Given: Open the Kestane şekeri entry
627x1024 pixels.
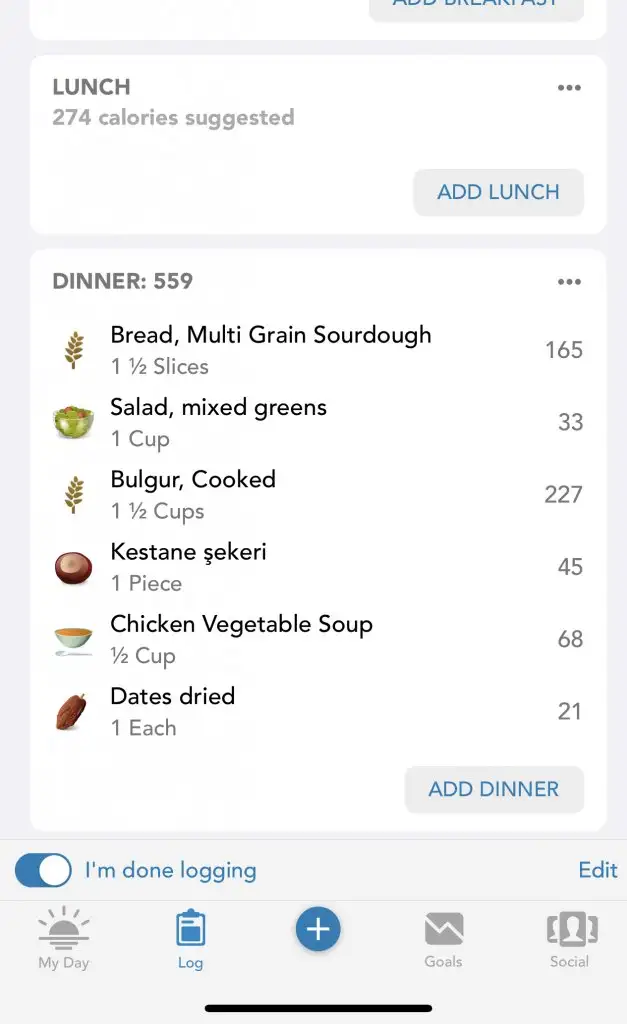Looking at the screenshot, I should [x=318, y=567].
